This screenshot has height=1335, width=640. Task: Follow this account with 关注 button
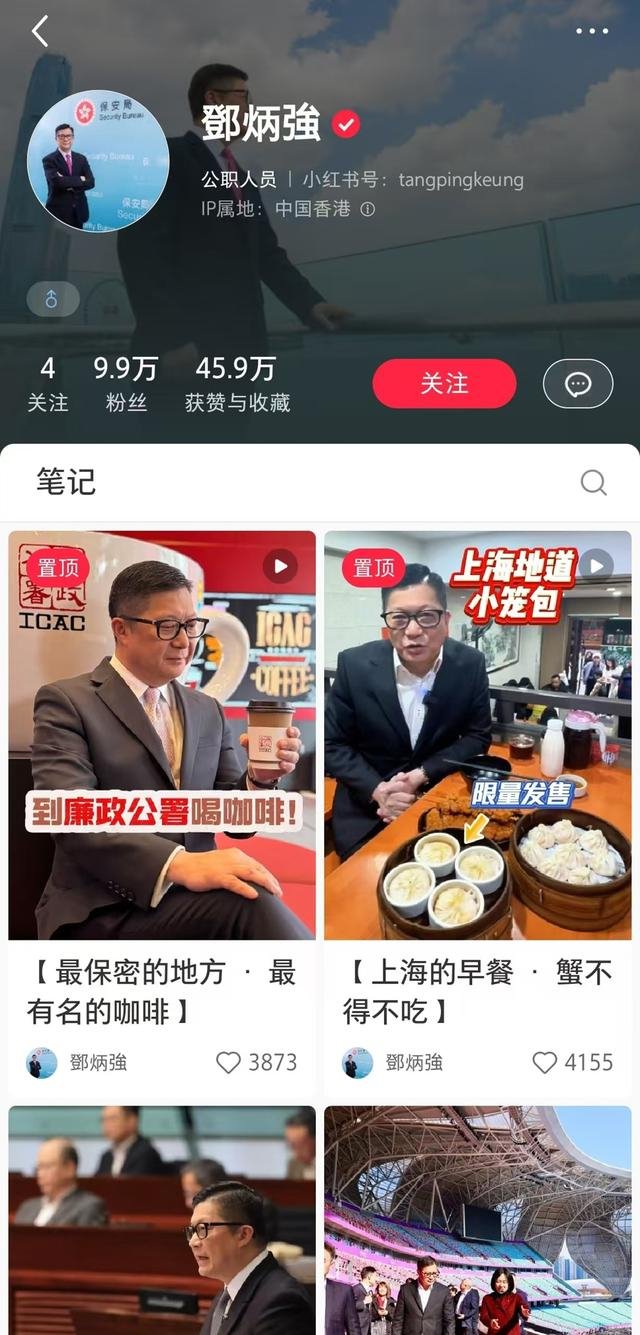[444, 384]
